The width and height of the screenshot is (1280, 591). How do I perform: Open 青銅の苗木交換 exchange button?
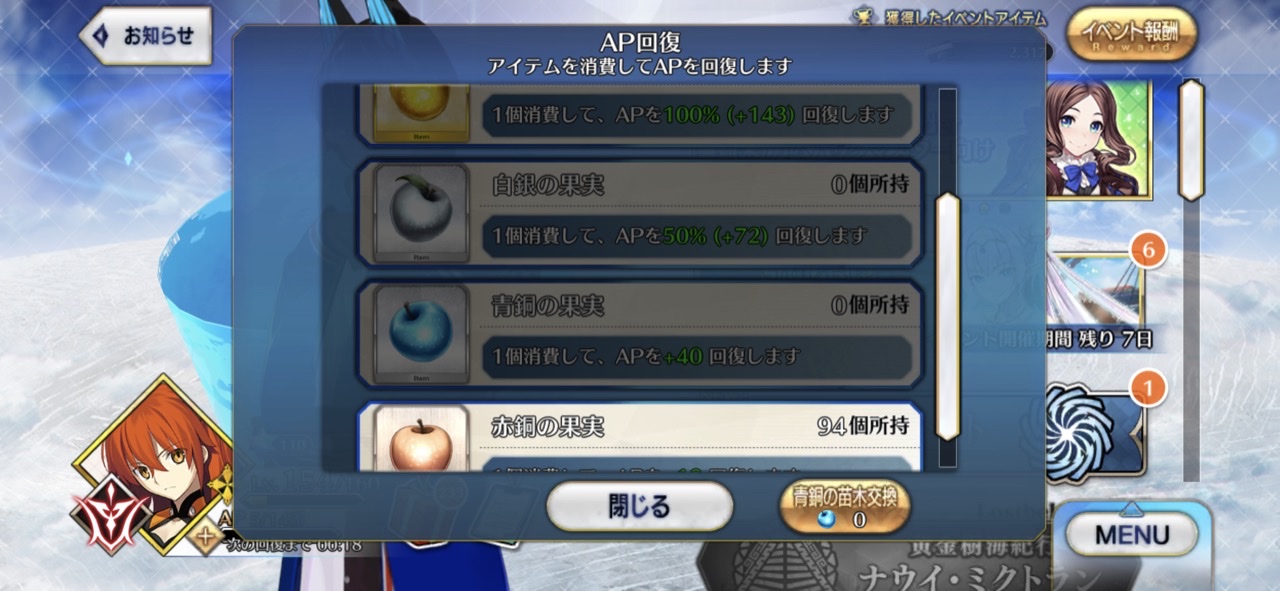pyautogui.click(x=845, y=506)
